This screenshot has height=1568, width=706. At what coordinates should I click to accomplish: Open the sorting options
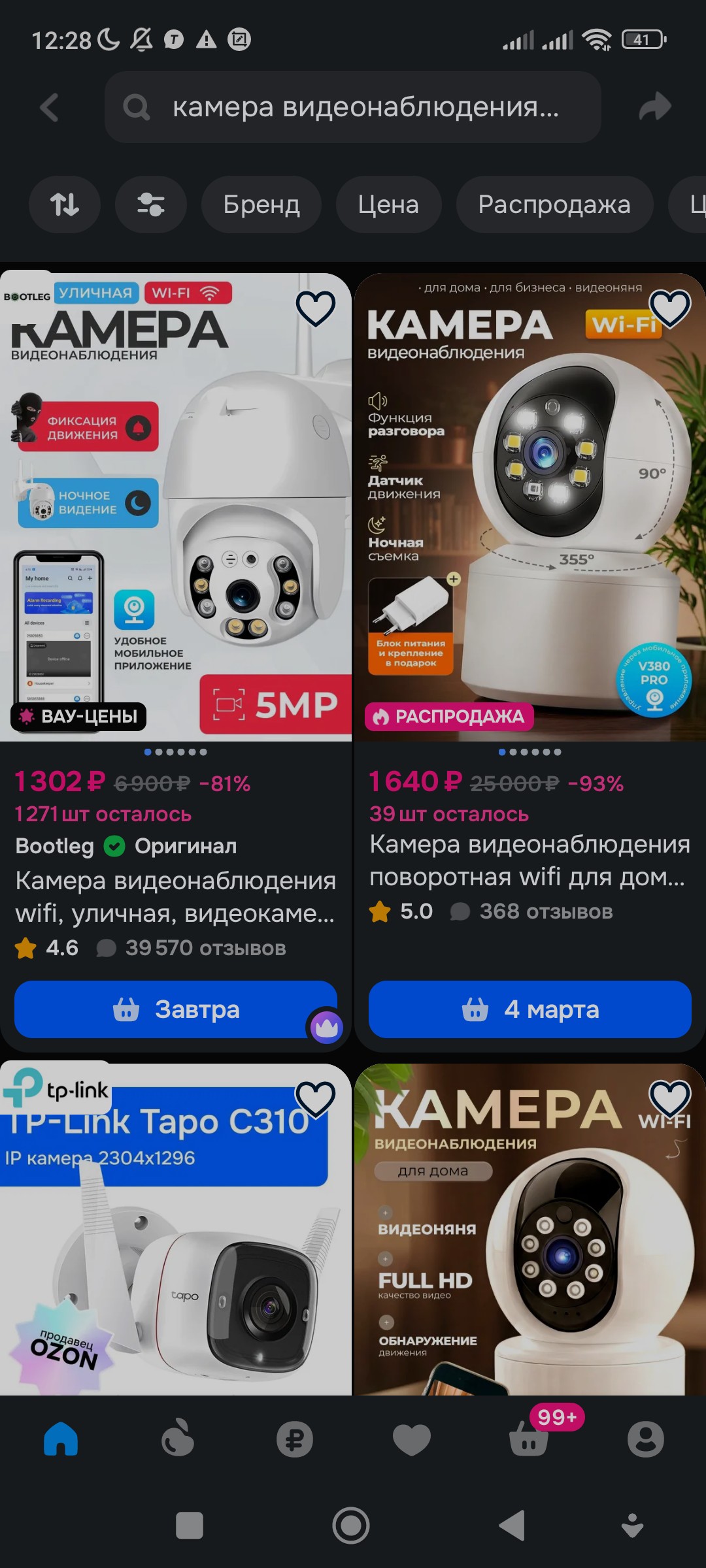click(64, 204)
